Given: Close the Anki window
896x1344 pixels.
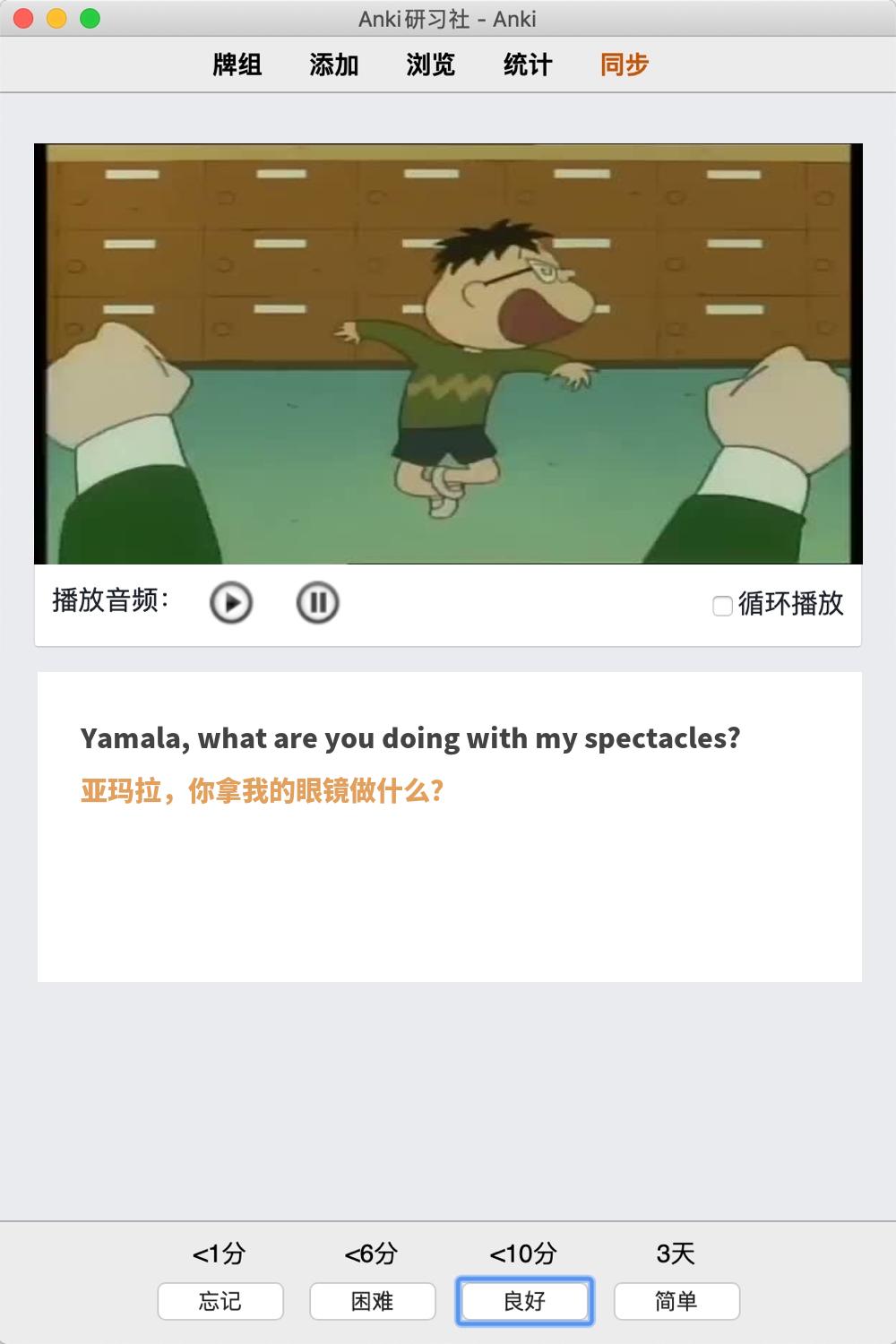Looking at the screenshot, I should pyautogui.click(x=24, y=18).
